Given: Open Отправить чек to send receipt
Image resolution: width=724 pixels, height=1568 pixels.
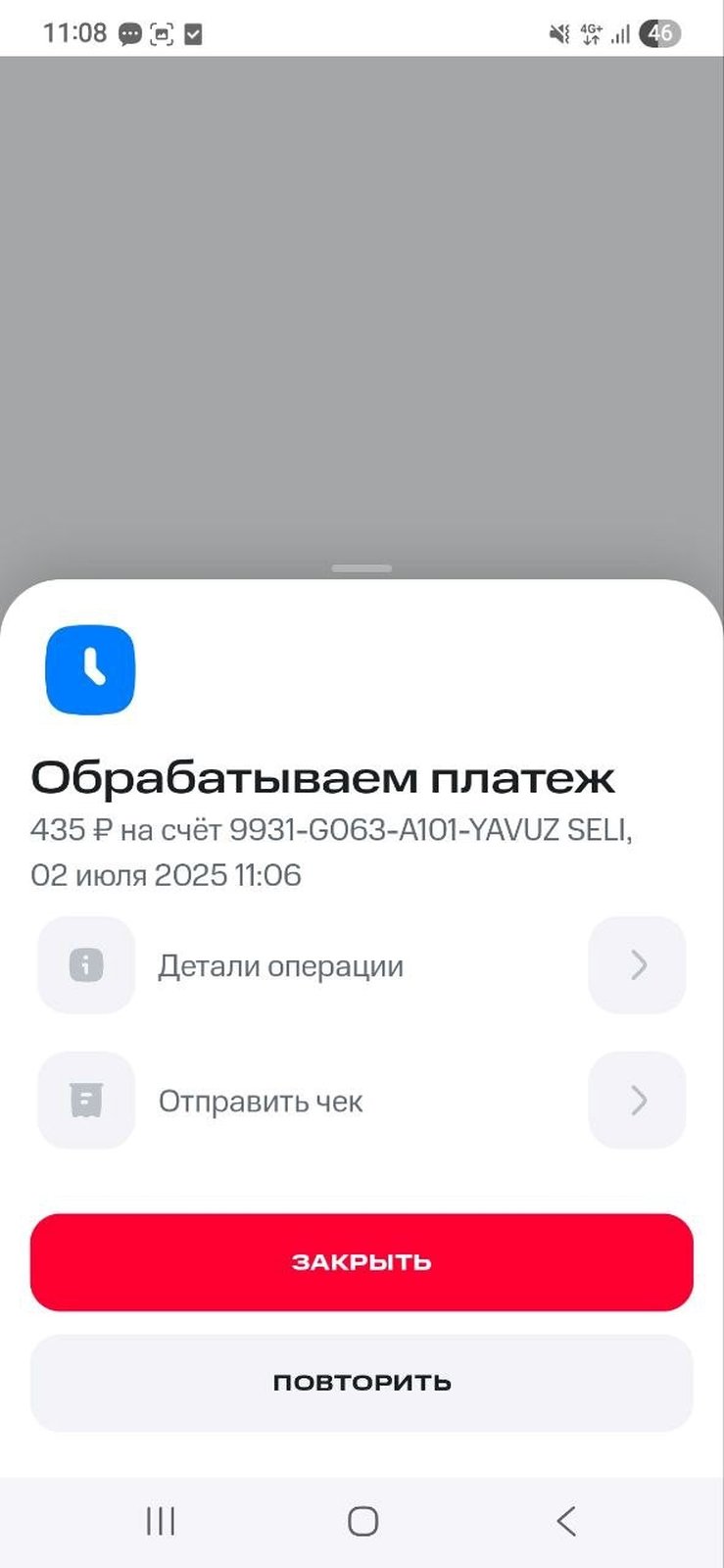Looking at the screenshot, I should click(x=362, y=1101).
